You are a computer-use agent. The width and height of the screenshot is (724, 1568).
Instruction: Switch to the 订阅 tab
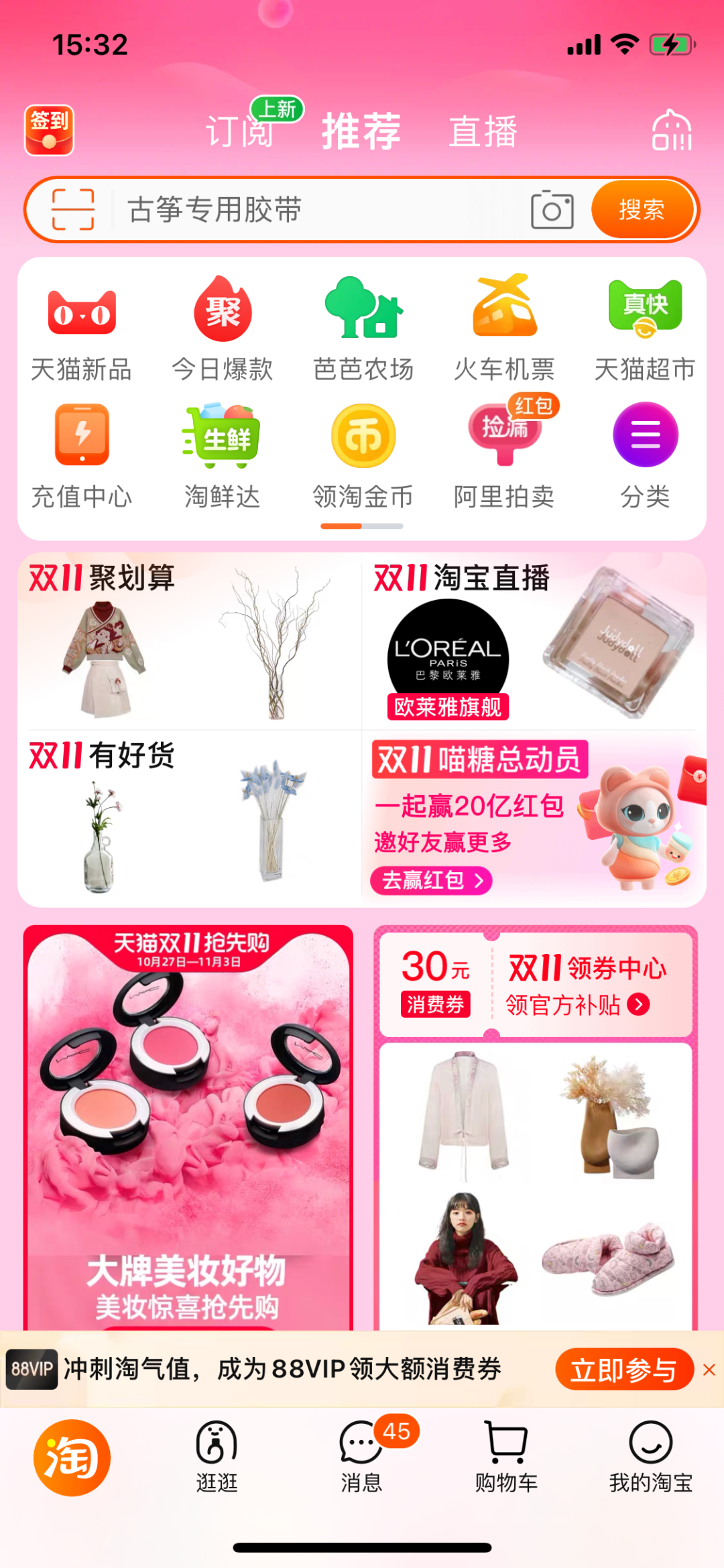pyautogui.click(x=240, y=131)
